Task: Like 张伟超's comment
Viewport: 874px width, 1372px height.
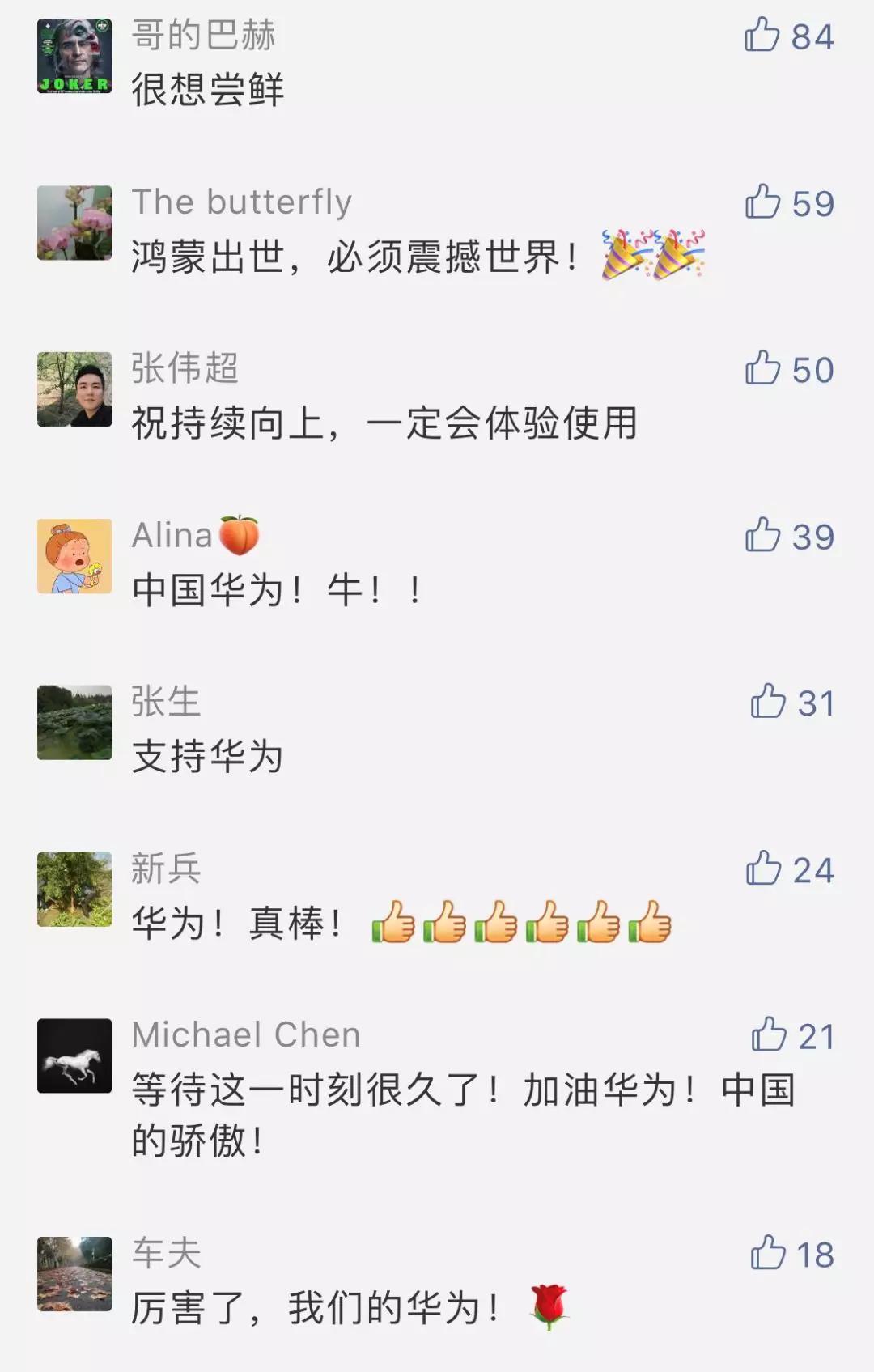Action: pyautogui.click(x=762, y=369)
